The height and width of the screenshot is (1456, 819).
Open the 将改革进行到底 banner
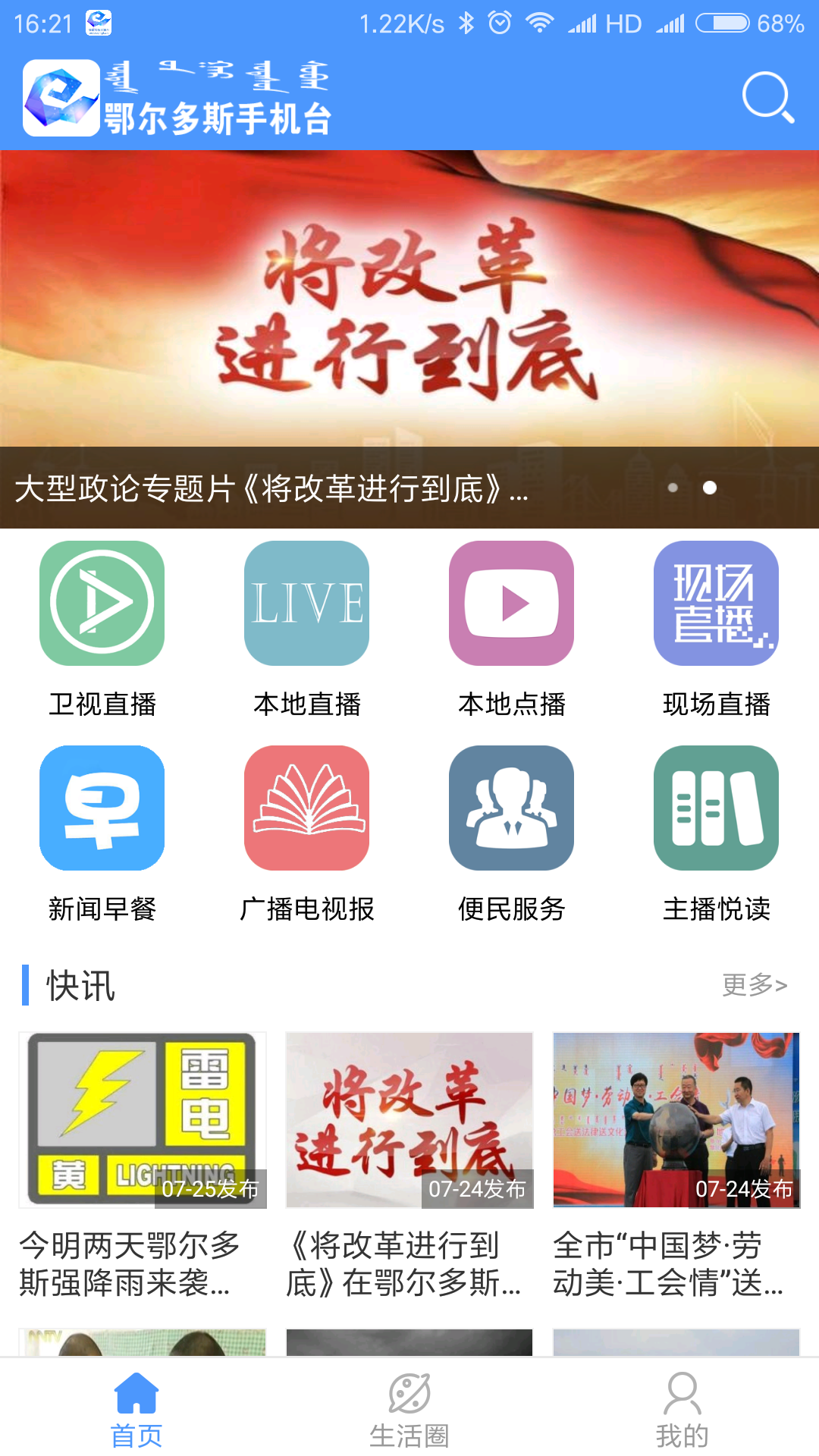coord(409,318)
